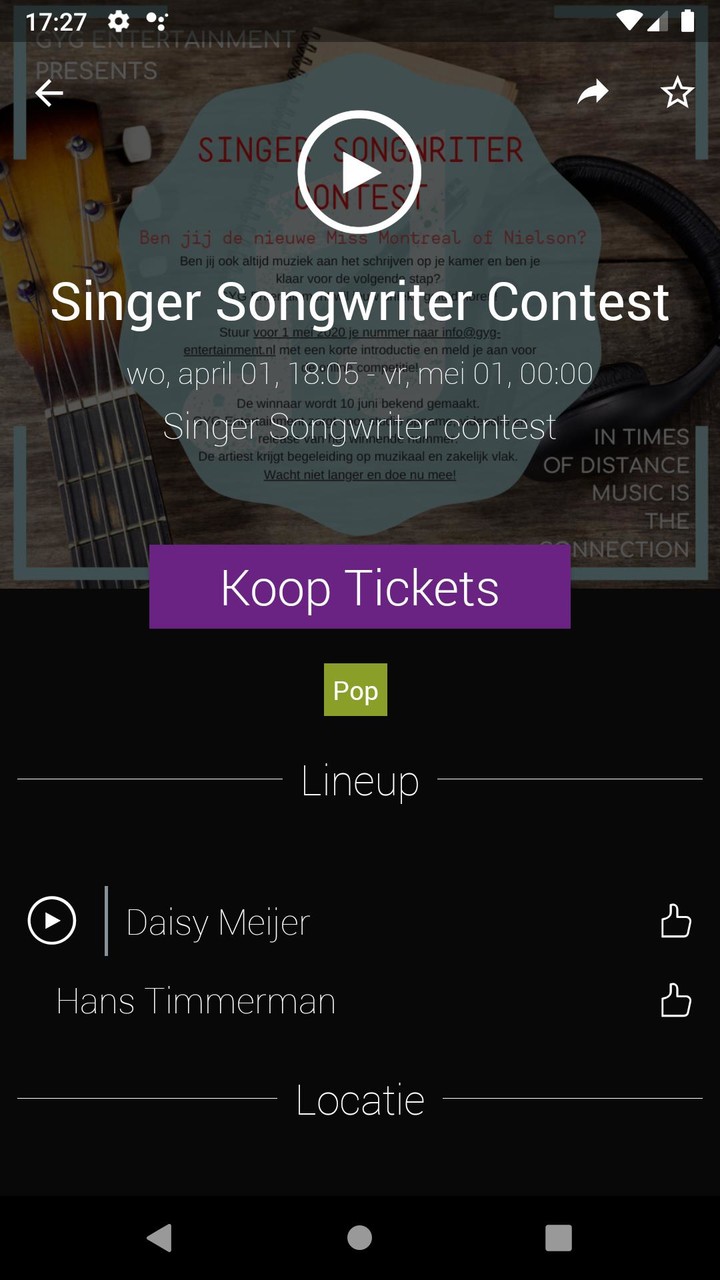The height and width of the screenshot is (1280, 720).
Task: Tap the Koop Tickets button
Action: 360,587
